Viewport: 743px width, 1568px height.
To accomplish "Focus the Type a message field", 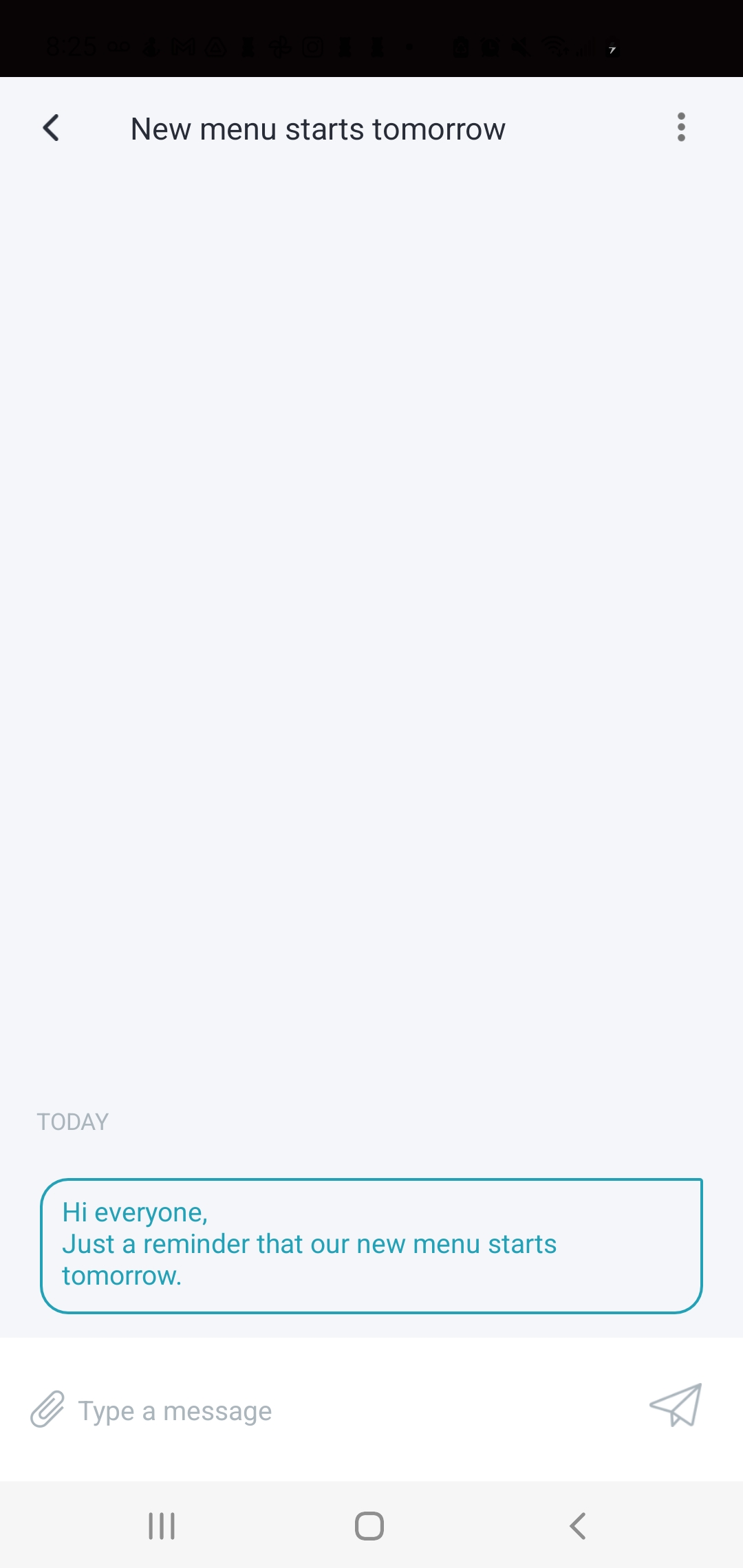I will click(344, 1411).
